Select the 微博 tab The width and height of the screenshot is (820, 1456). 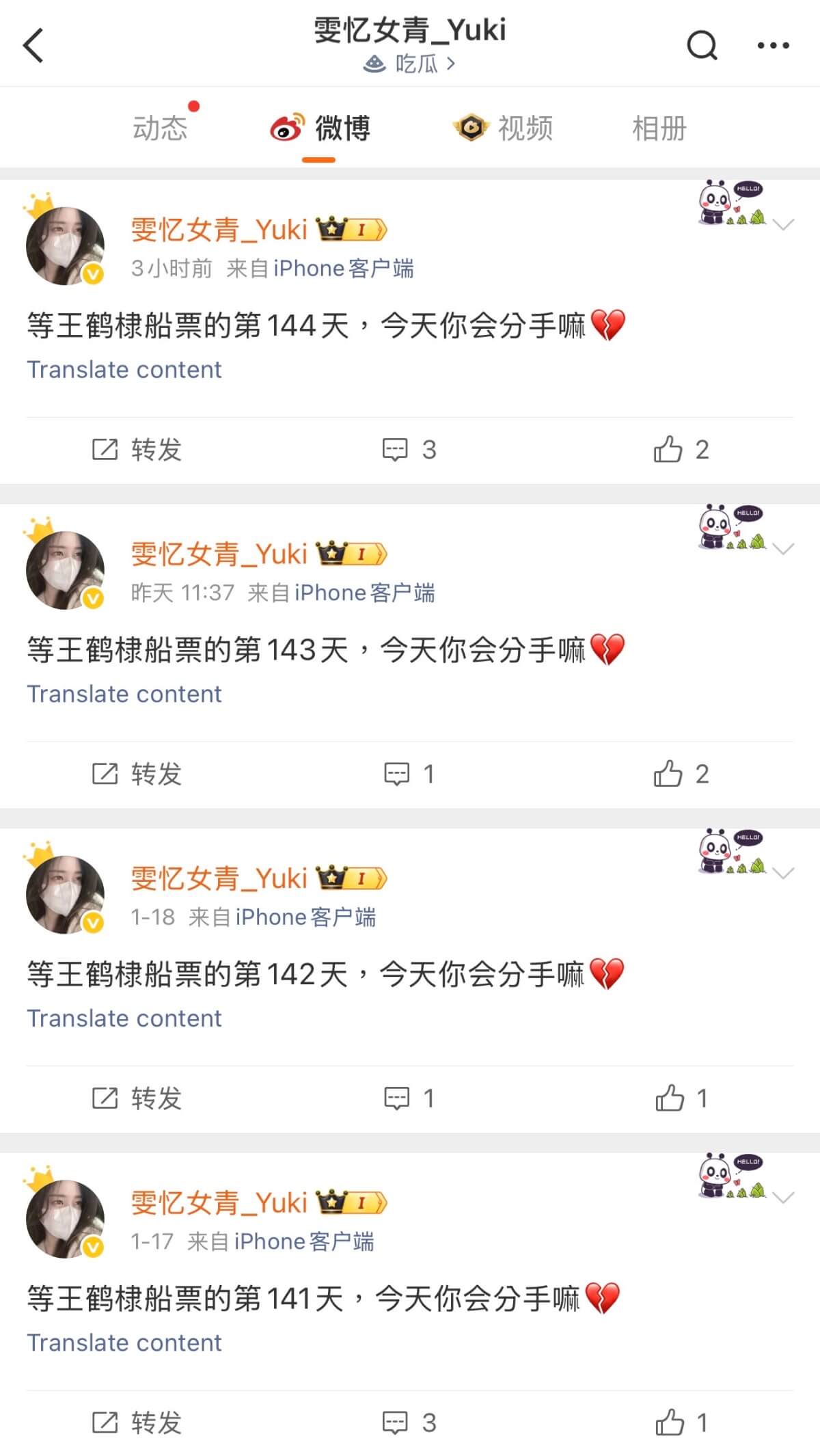[x=320, y=128]
